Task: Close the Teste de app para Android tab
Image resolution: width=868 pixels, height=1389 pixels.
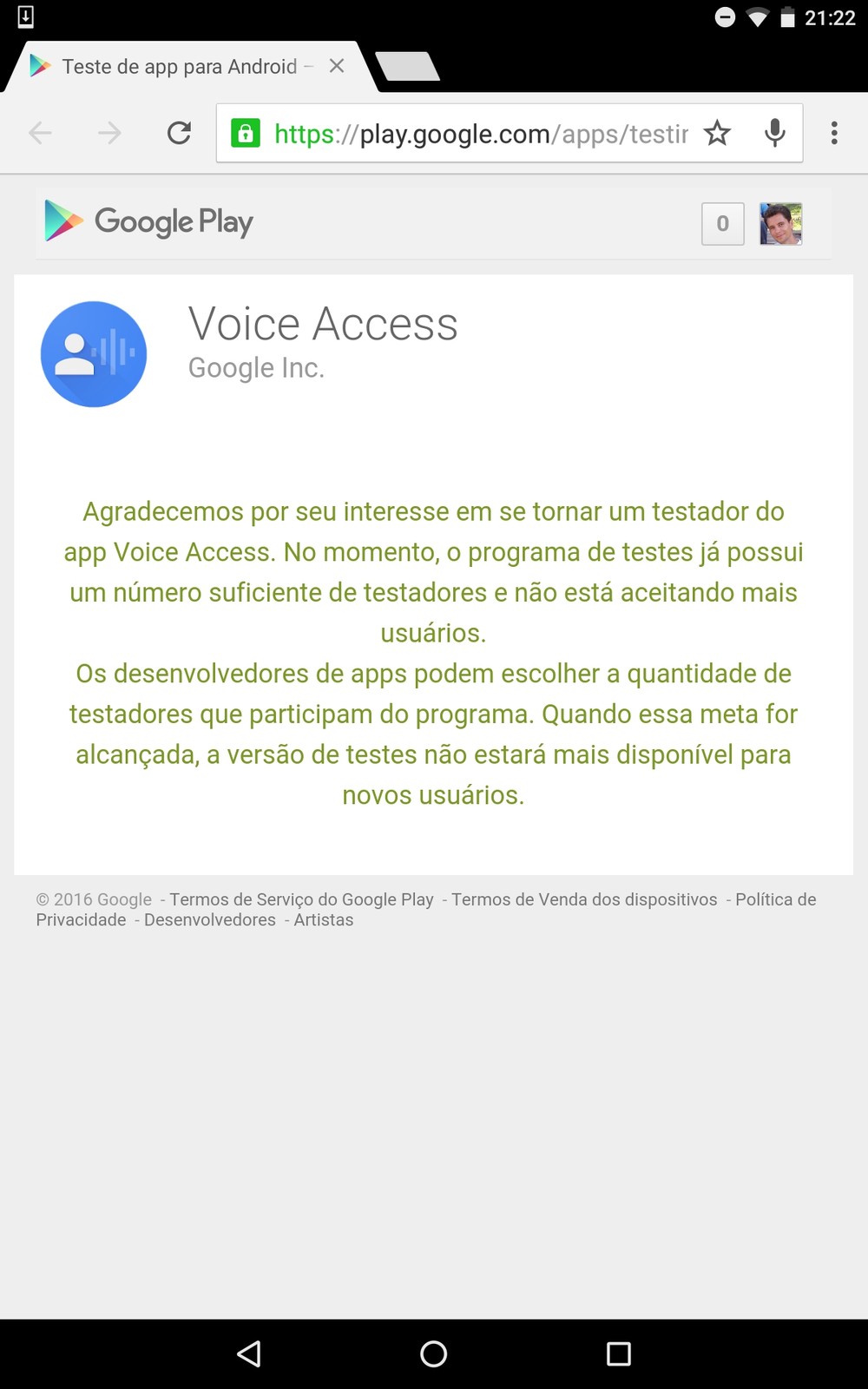Action: click(337, 66)
